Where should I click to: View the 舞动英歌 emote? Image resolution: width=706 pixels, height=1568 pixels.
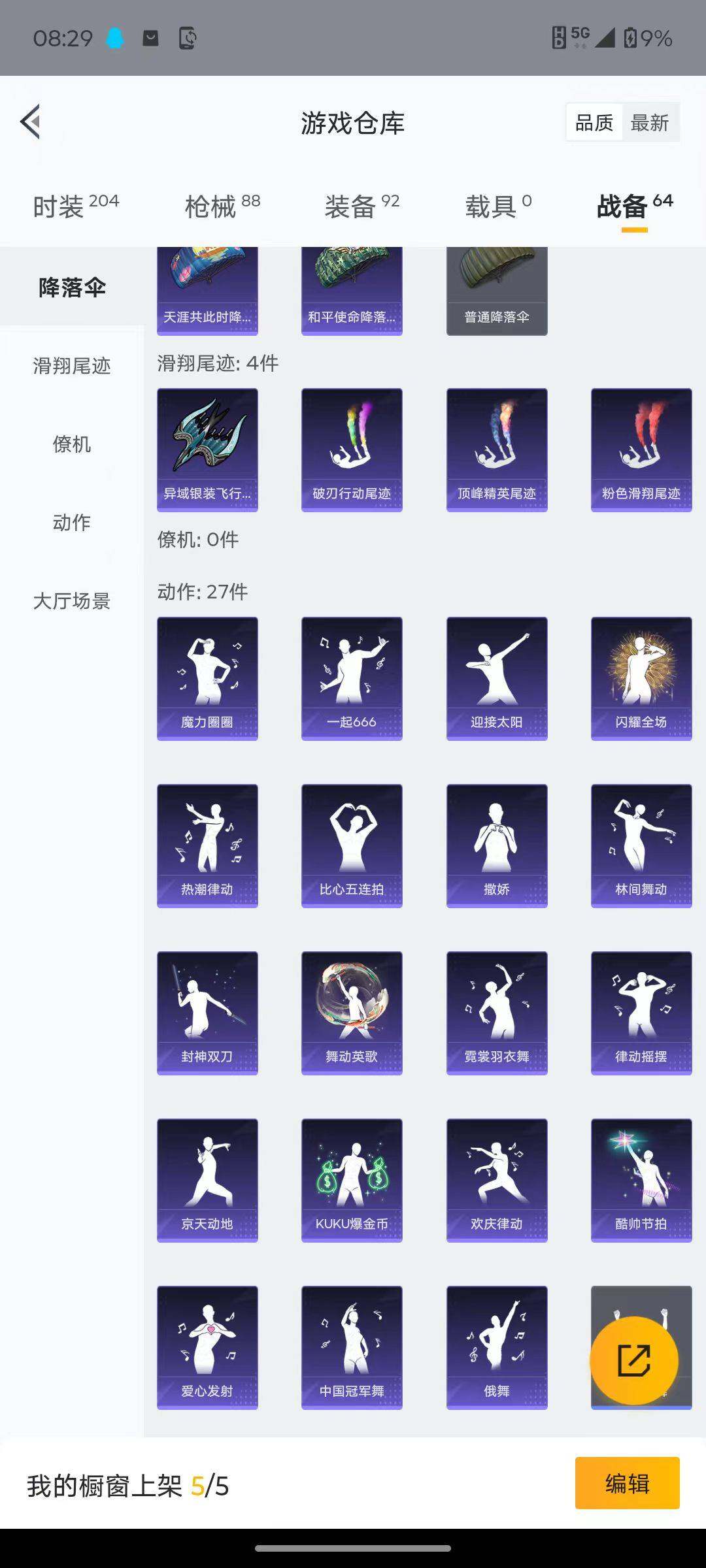pos(352,1013)
